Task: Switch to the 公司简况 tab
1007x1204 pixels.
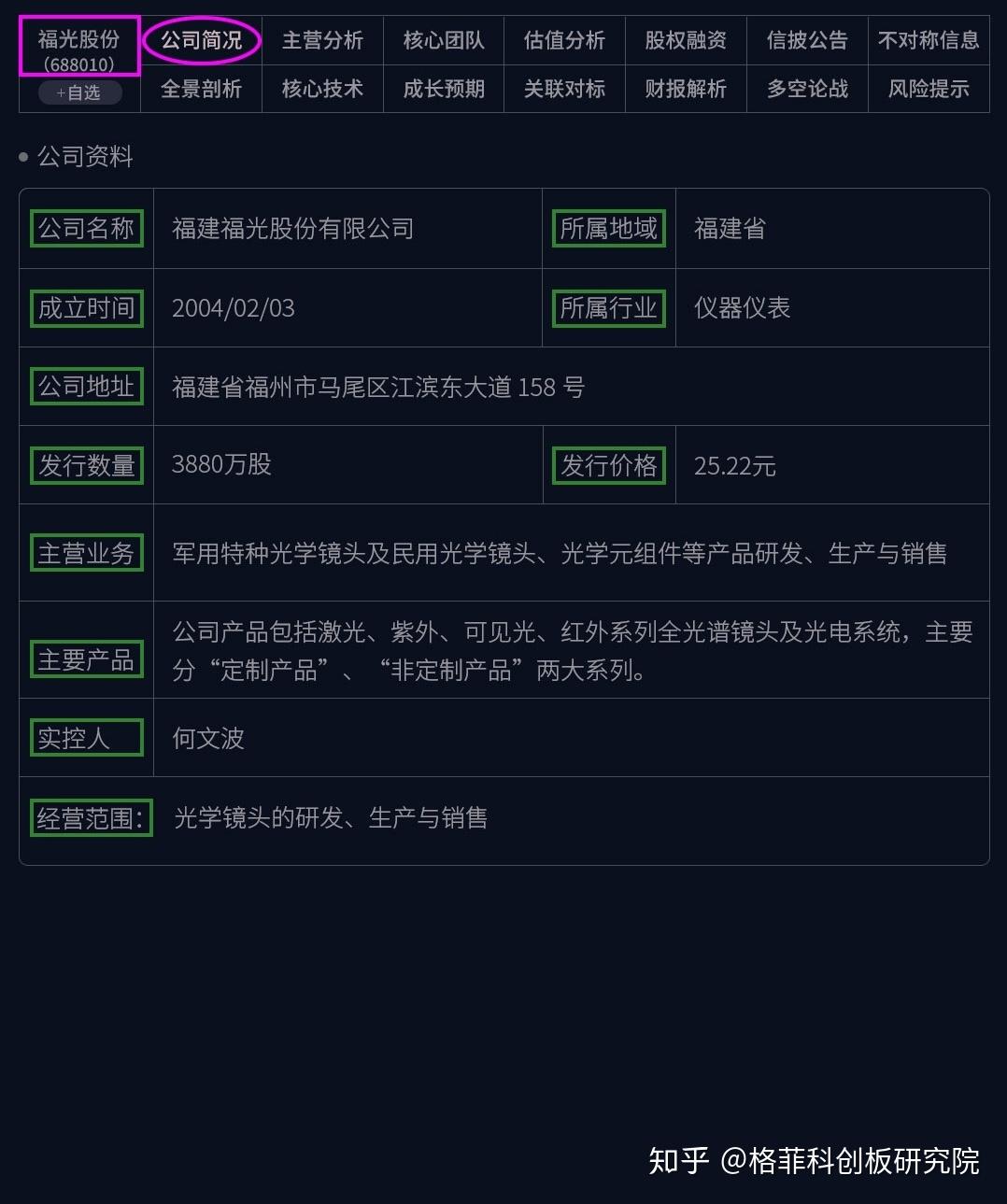Action: click(201, 40)
